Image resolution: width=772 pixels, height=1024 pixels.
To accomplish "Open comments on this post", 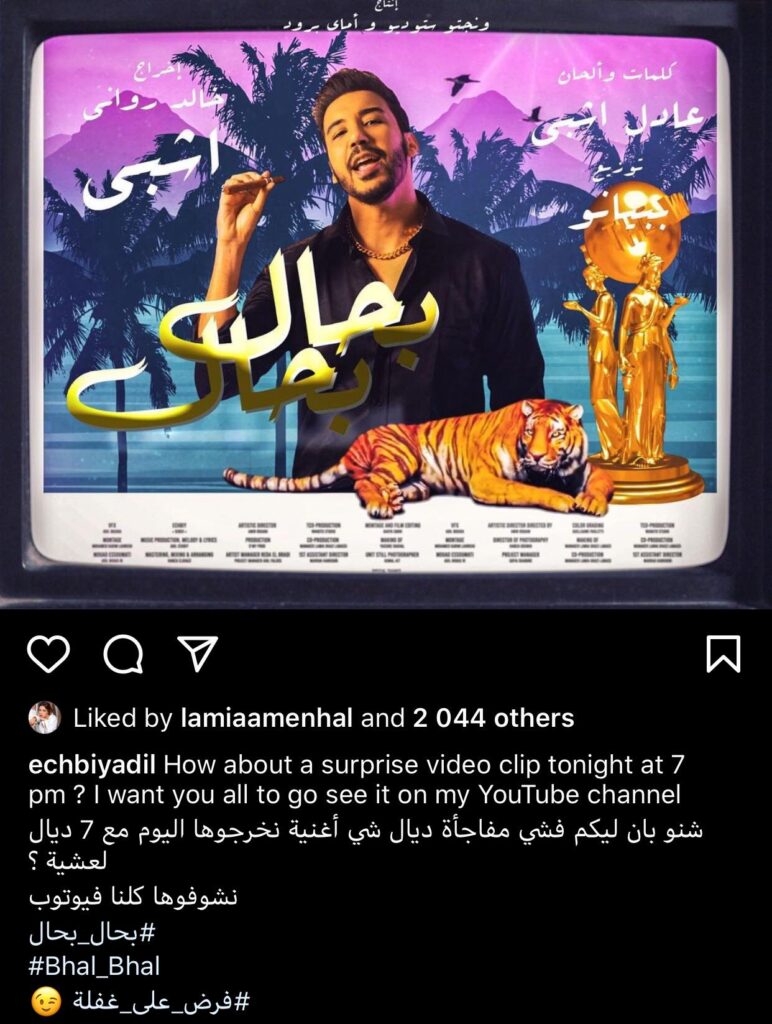I will (123, 655).
